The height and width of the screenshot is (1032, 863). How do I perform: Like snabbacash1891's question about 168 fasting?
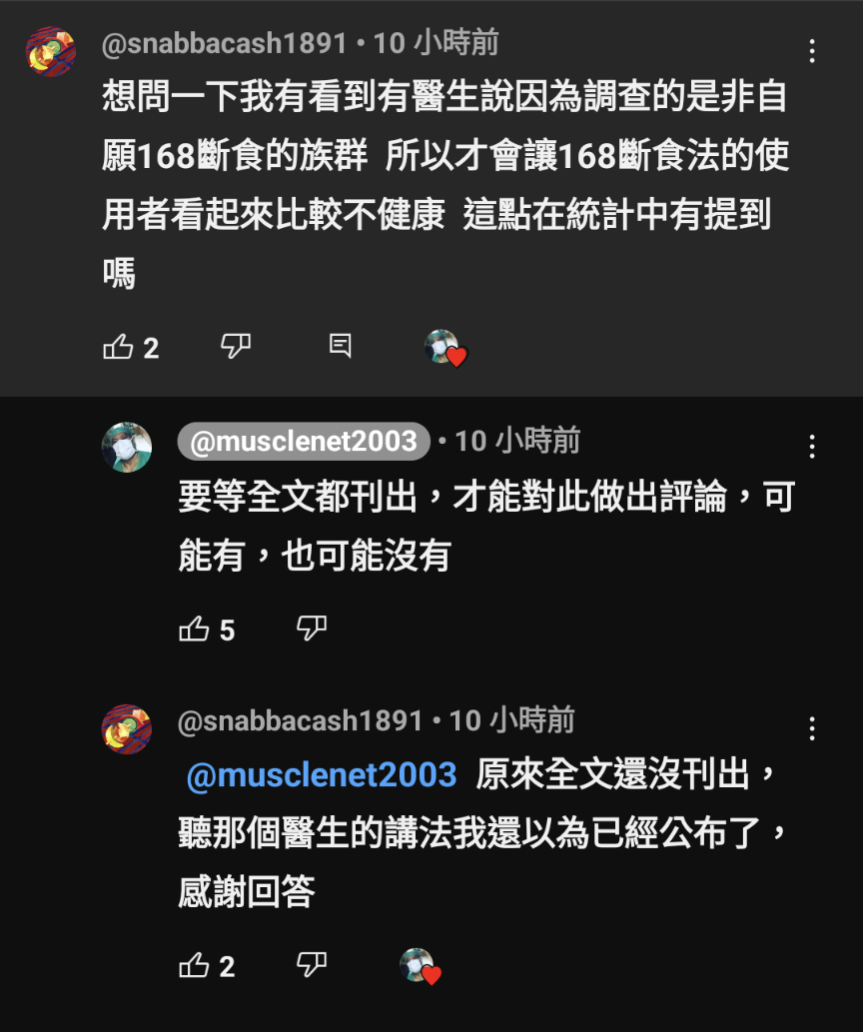pos(118,347)
